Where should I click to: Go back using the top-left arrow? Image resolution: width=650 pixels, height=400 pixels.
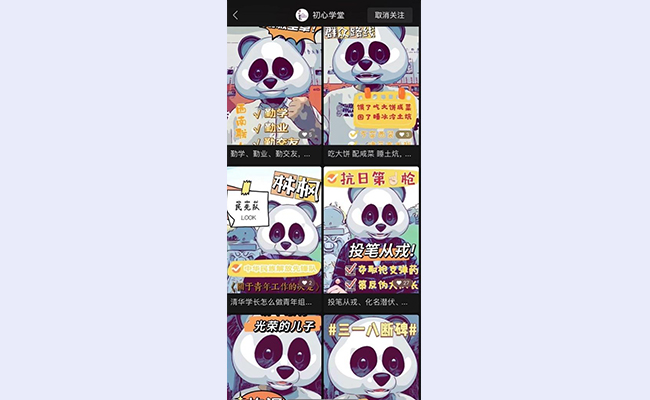pos(236,15)
